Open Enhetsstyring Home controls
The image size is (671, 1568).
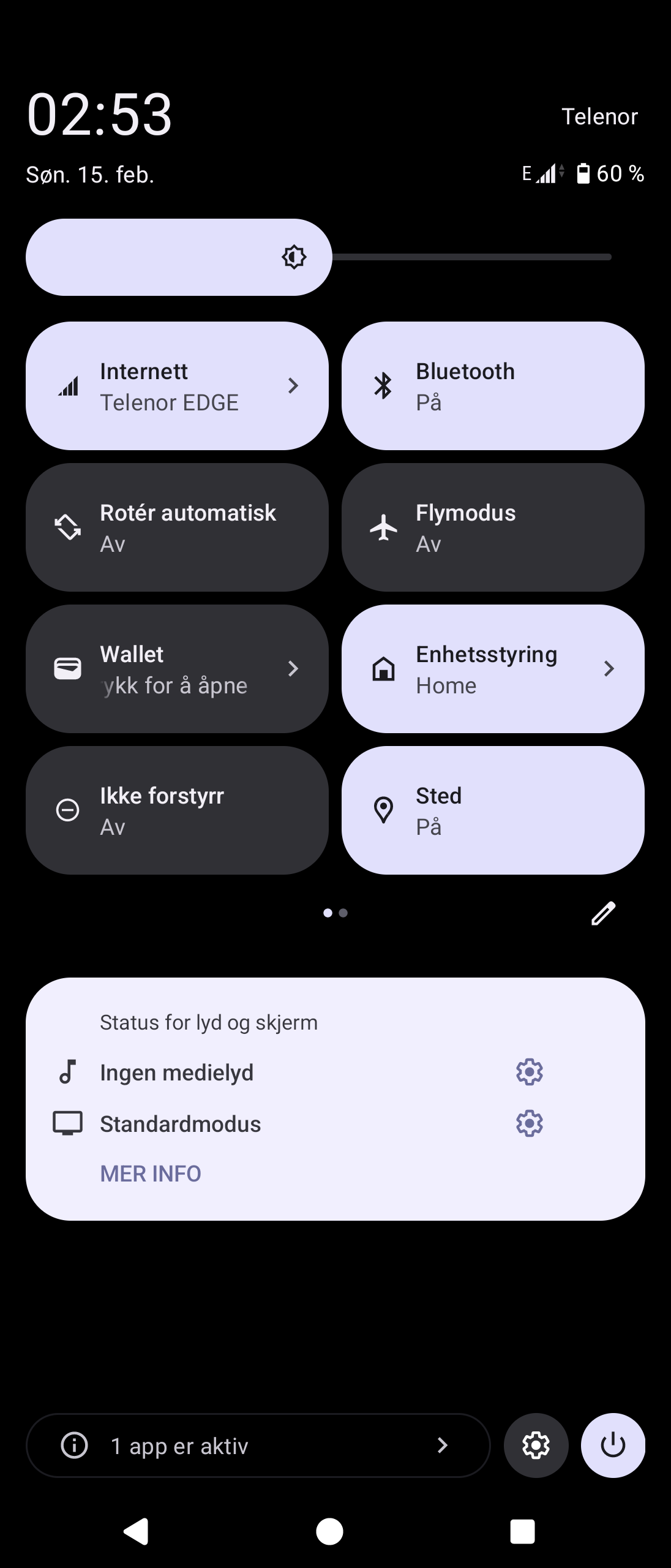(492, 669)
